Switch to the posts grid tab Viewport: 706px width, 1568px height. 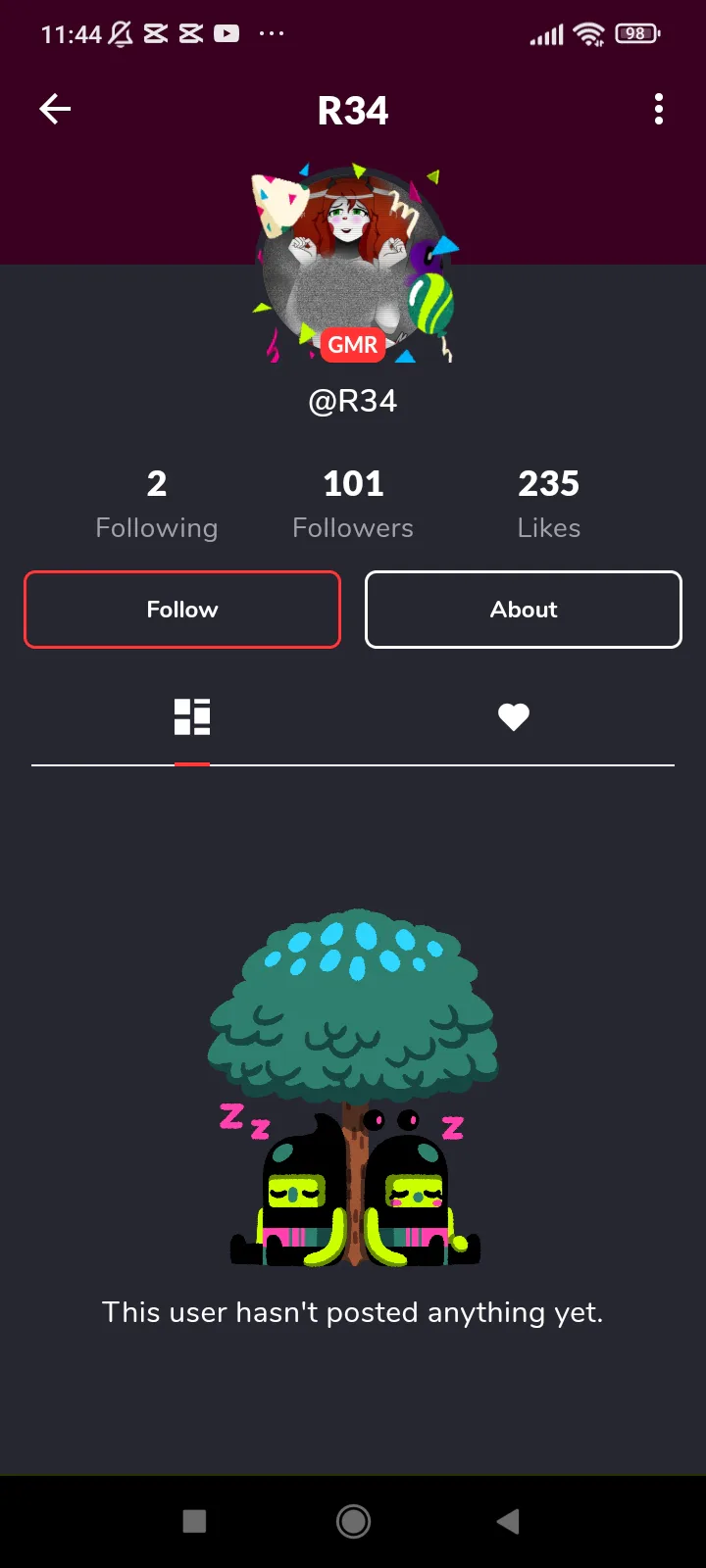[x=192, y=717]
